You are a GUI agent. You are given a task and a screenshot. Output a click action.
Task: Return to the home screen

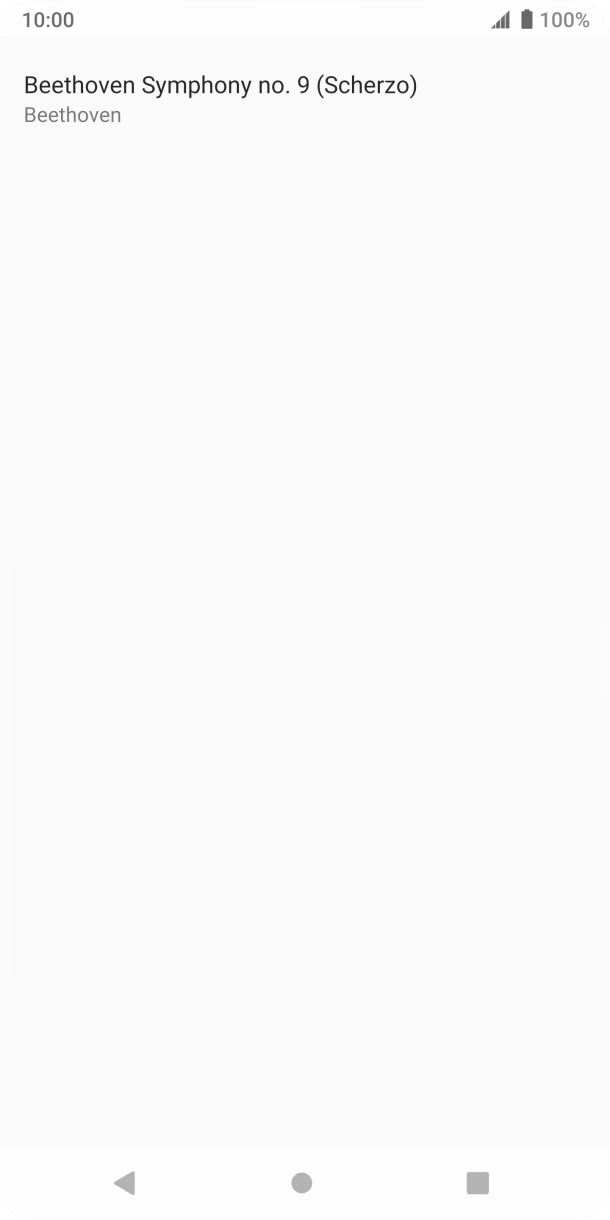(302, 1183)
